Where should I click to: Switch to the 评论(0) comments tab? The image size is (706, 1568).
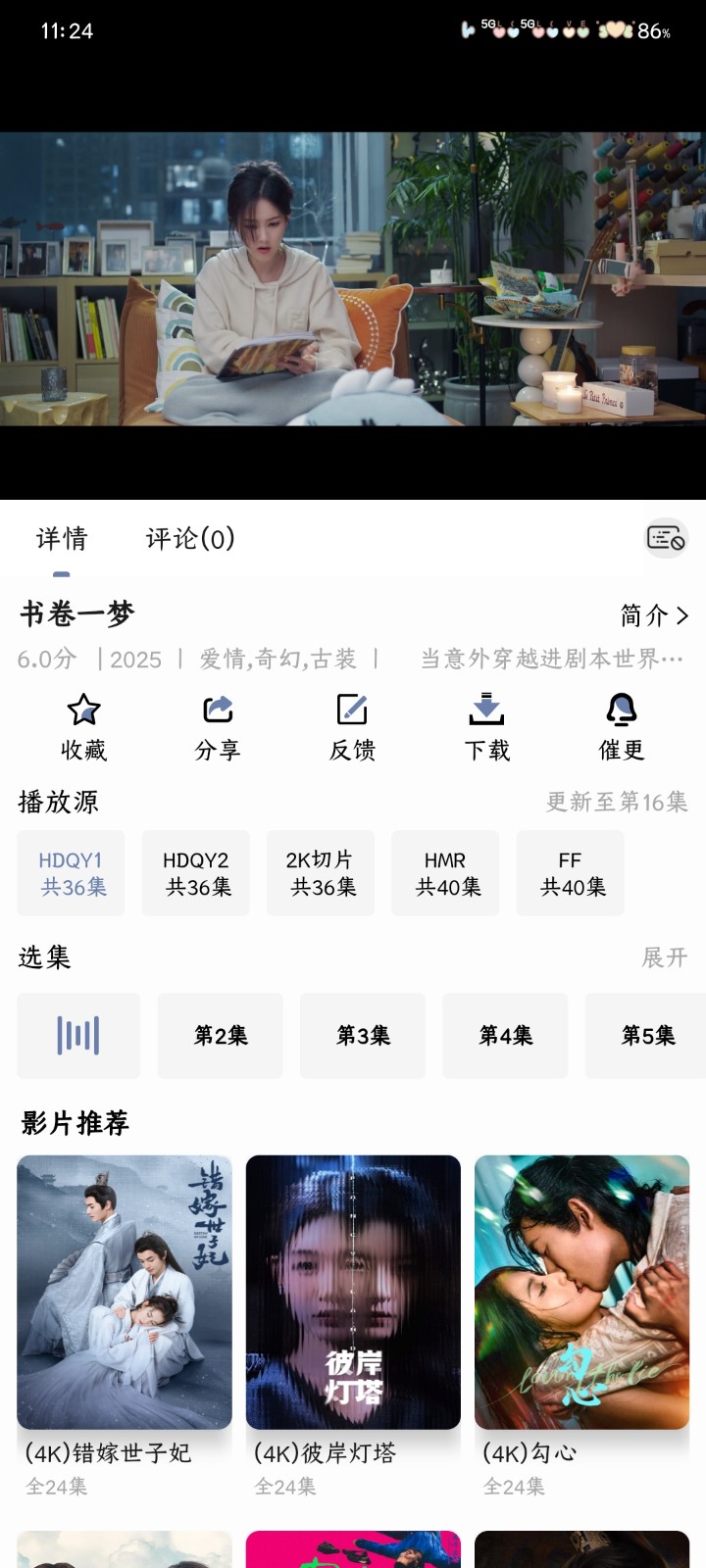click(x=188, y=538)
